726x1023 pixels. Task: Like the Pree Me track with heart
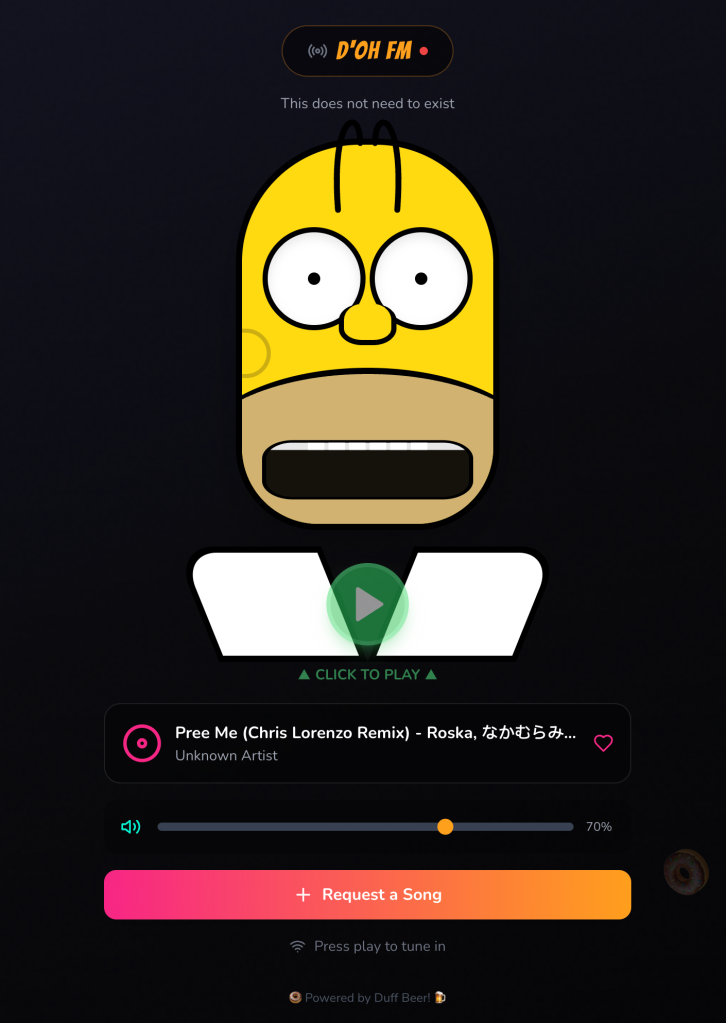point(603,743)
